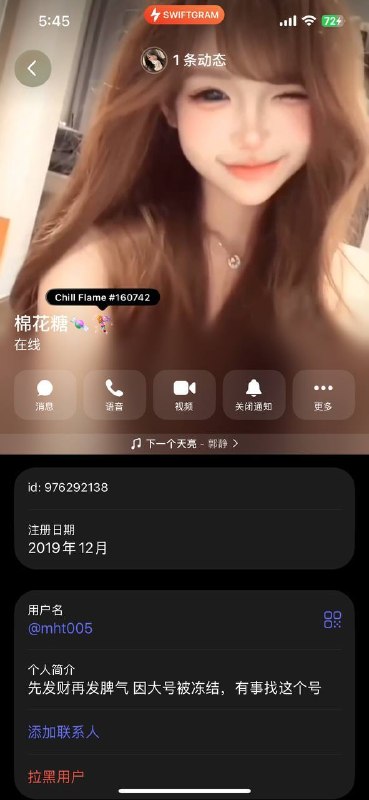Open the 更多 more options
The width and height of the screenshot is (369, 800).
[x=324, y=395]
